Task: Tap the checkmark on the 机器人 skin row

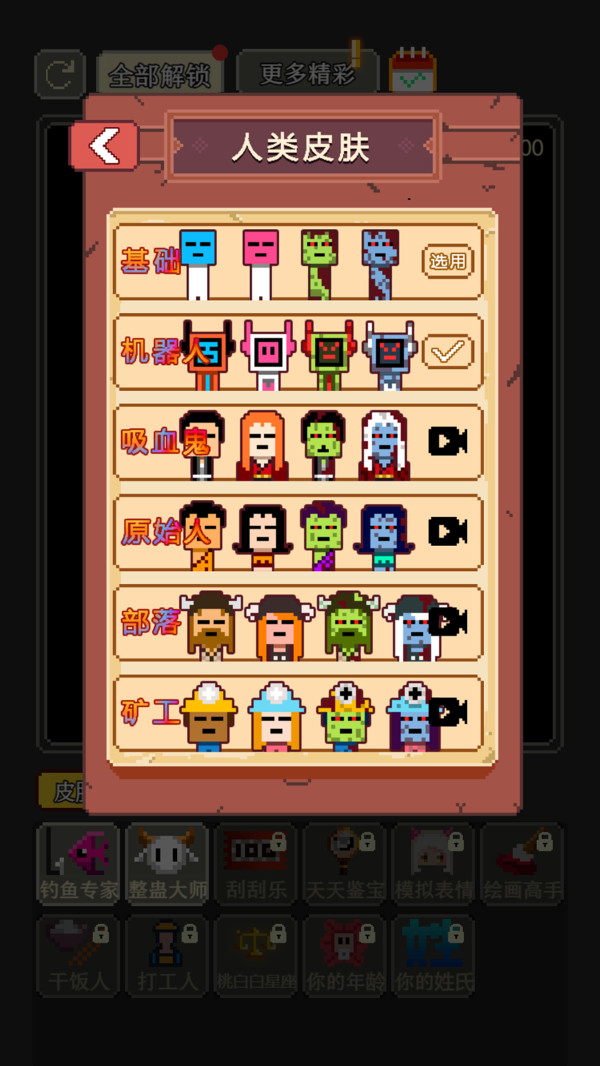Action: (x=447, y=351)
